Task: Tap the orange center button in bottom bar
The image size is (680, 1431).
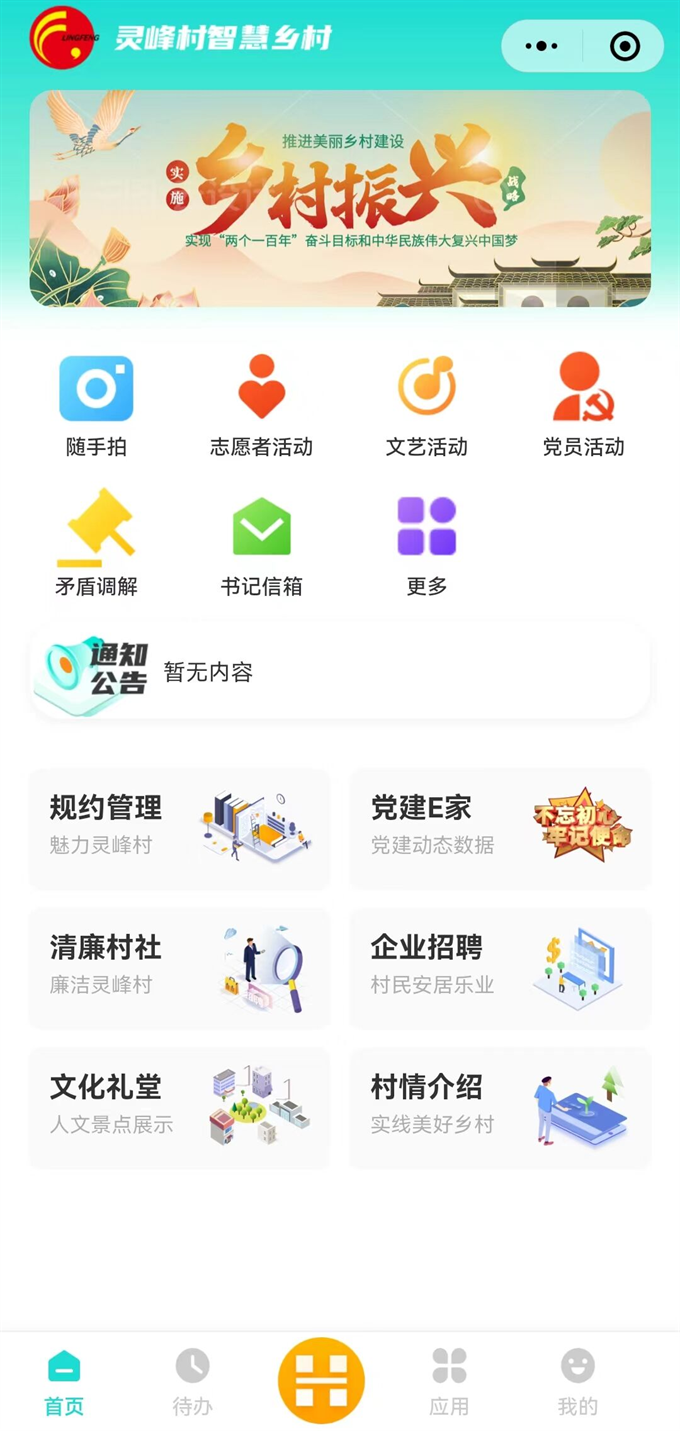Action: [x=321, y=1380]
